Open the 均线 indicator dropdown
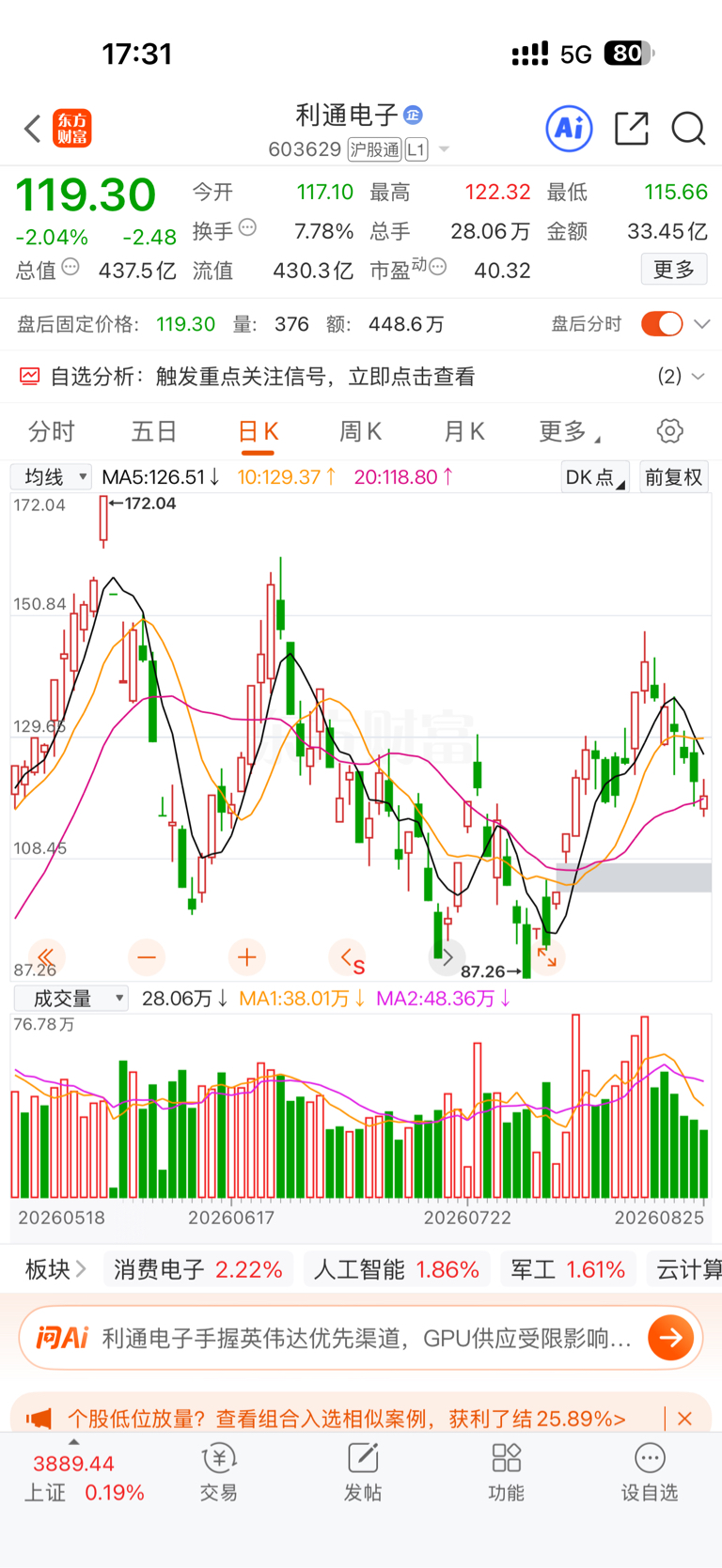The height and width of the screenshot is (1568, 722). 51,477
